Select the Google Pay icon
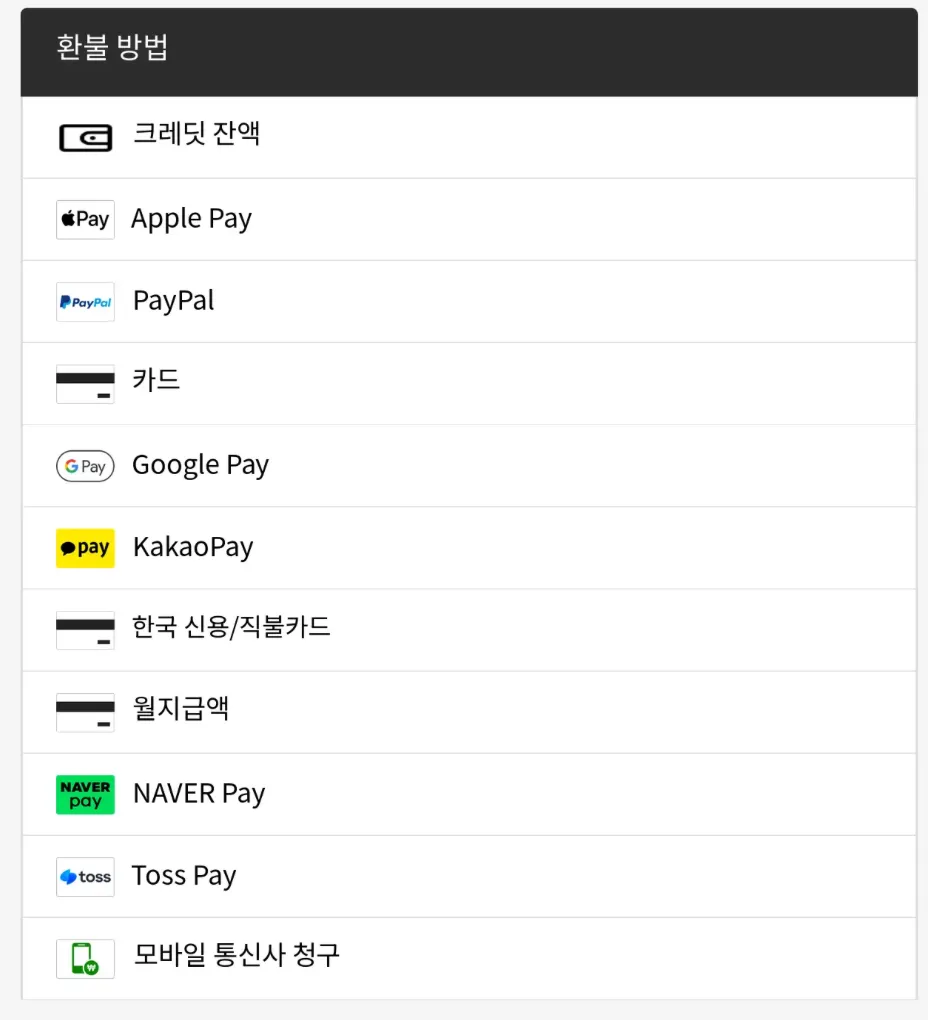928x1020 pixels. click(85, 465)
